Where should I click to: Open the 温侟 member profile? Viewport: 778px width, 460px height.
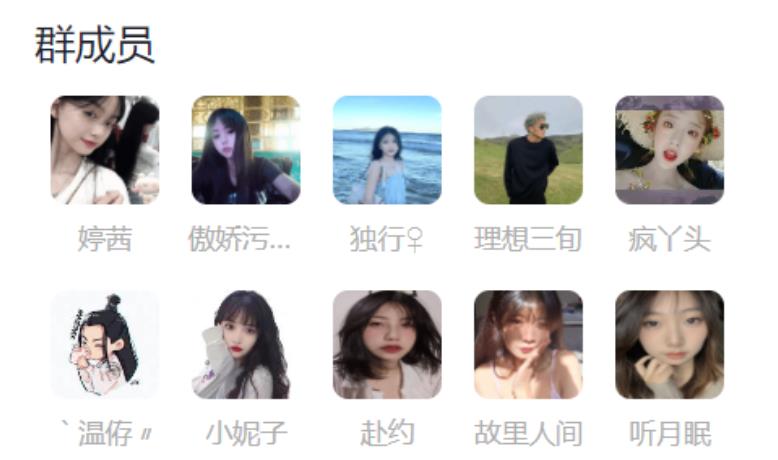(105, 345)
